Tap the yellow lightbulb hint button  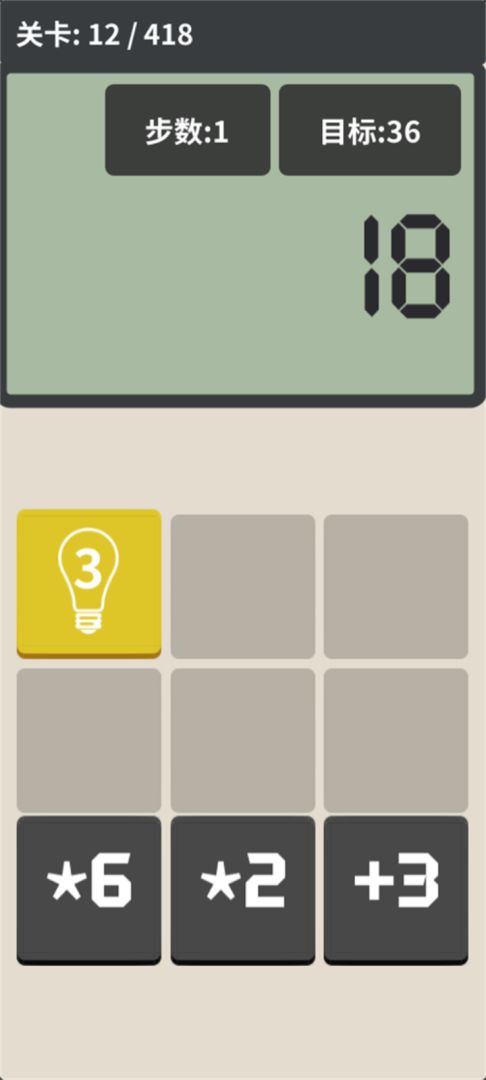(89, 583)
